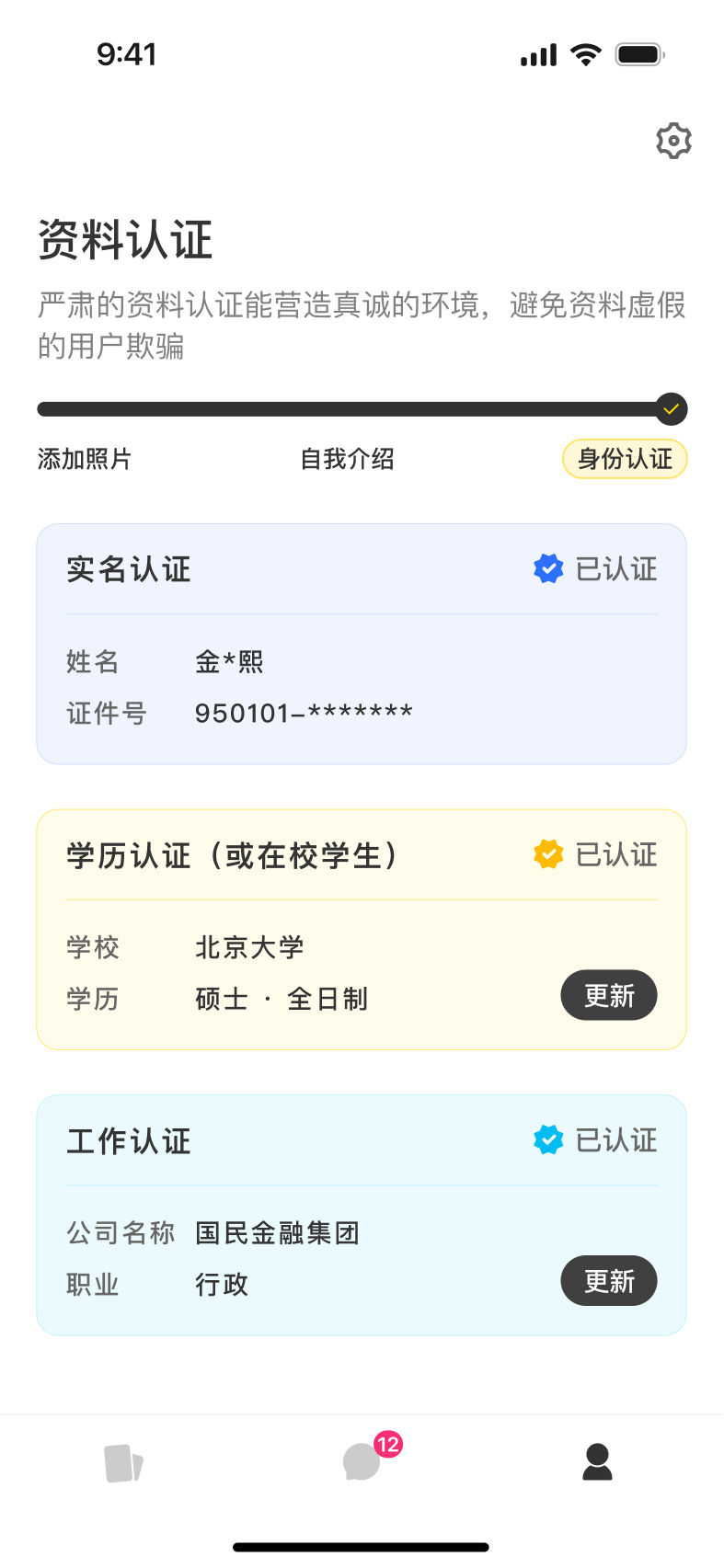Tap 更新 in the 学历认证 card
Viewport: 724px width, 1568px height.
tap(609, 995)
